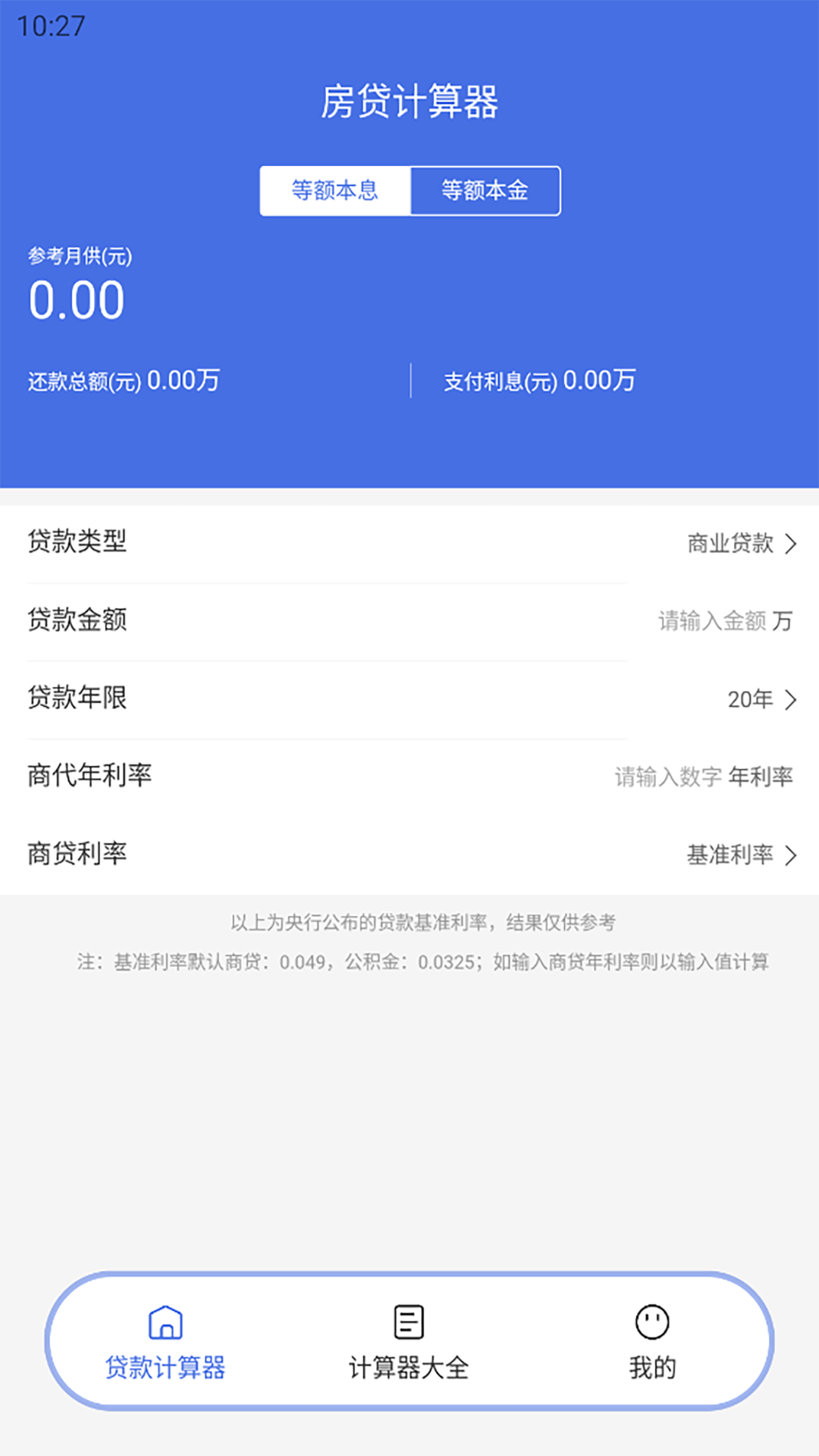
Task: Focus the 商代年利率 input field
Action: 669,777
